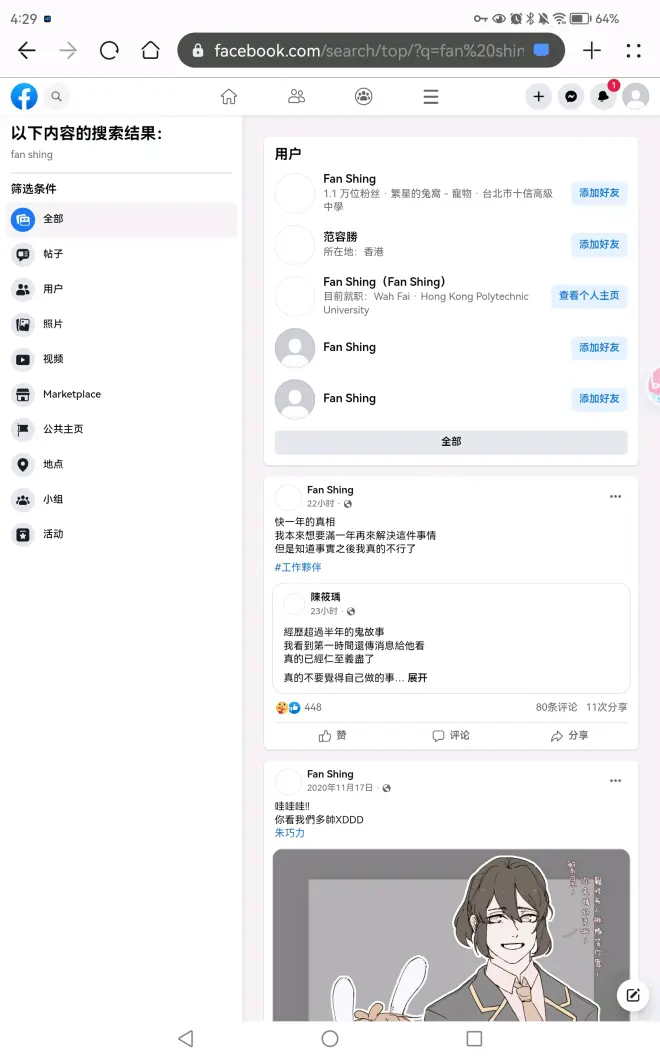Tap the create plus button
The height and width of the screenshot is (1056, 660).
(538, 97)
